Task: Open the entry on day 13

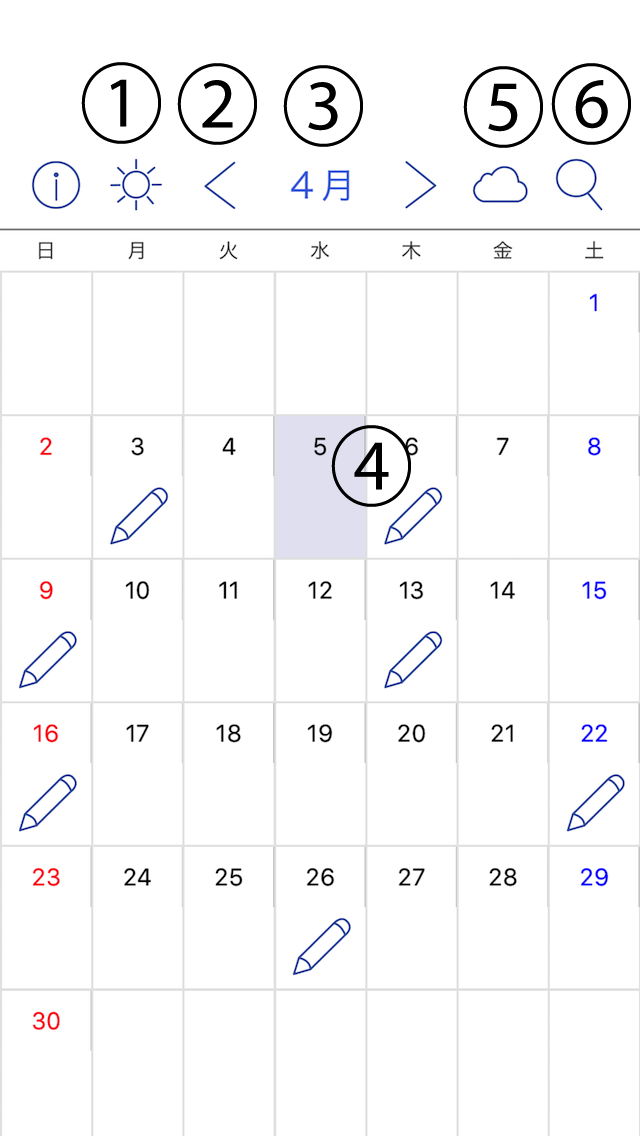Action: [413, 659]
